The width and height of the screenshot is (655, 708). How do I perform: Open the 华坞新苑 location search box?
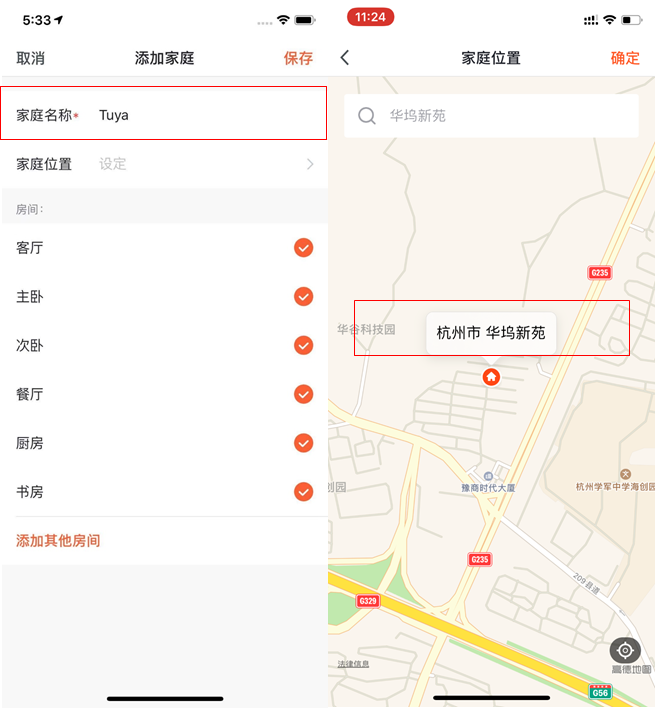point(491,116)
